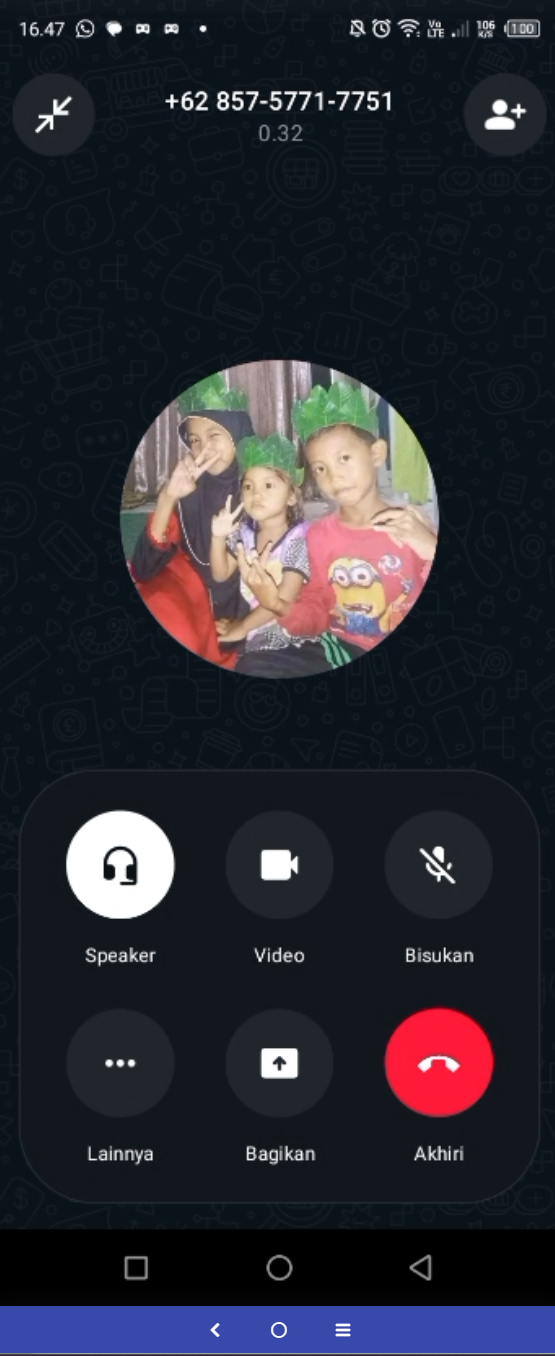Open recent apps square button
Viewport: 555px width, 1356px height.
[136, 1268]
